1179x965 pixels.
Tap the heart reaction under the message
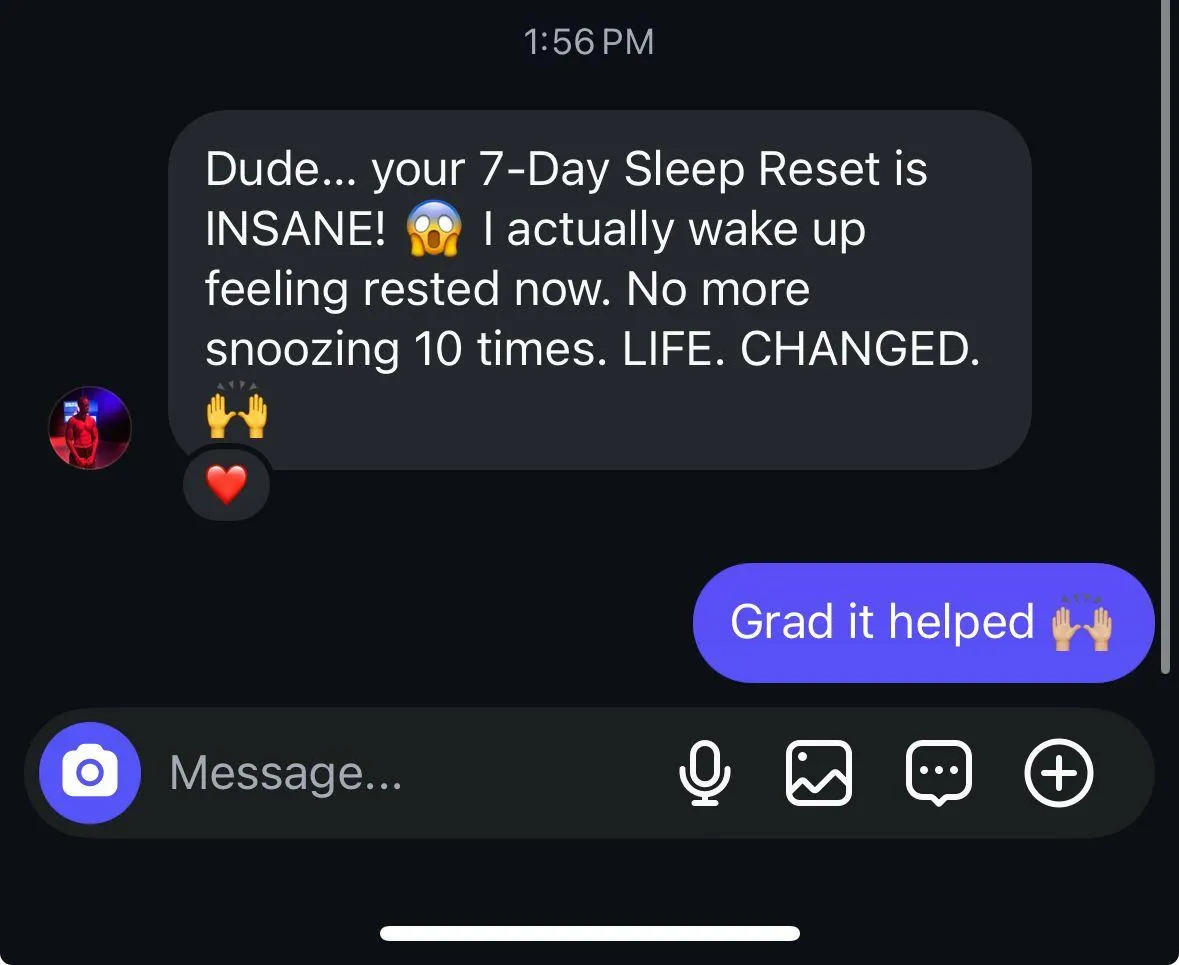coord(226,486)
